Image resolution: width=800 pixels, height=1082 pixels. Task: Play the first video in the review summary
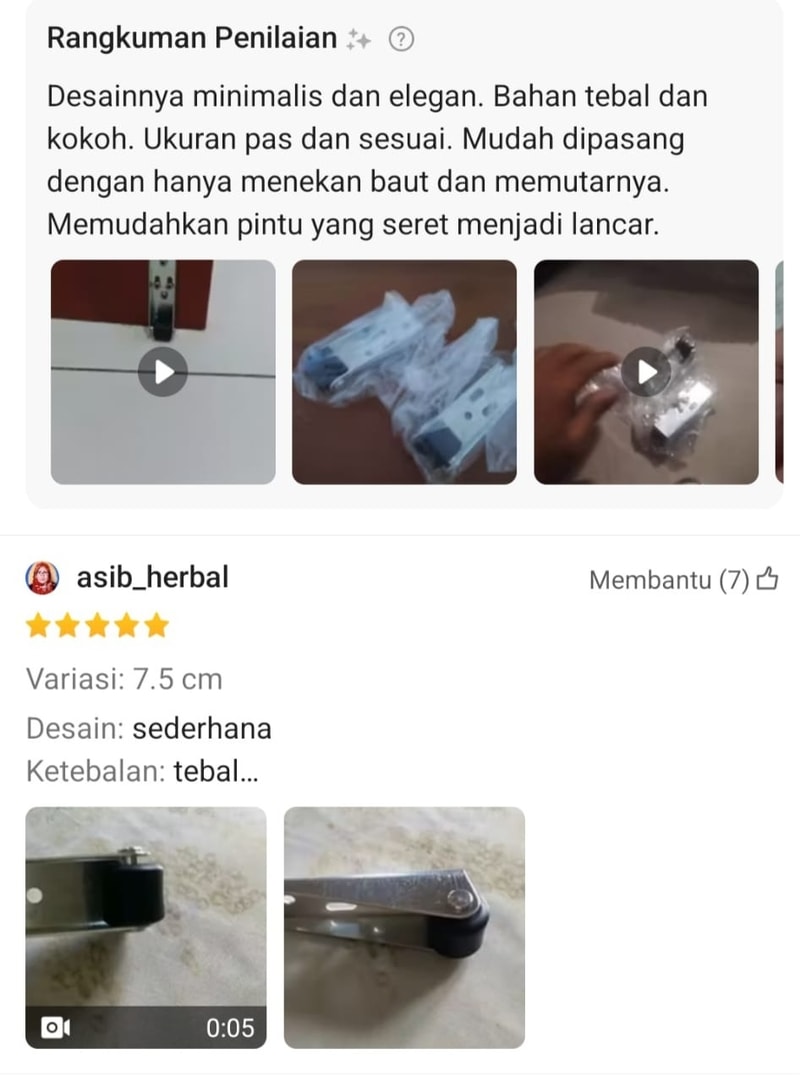pos(163,372)
